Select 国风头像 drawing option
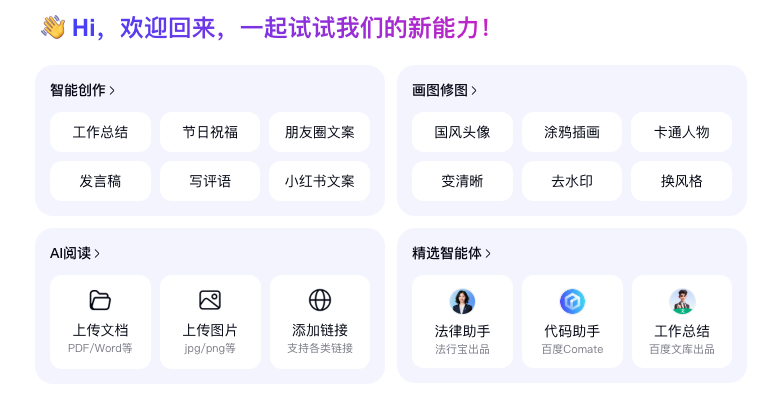 pos(462,132)
